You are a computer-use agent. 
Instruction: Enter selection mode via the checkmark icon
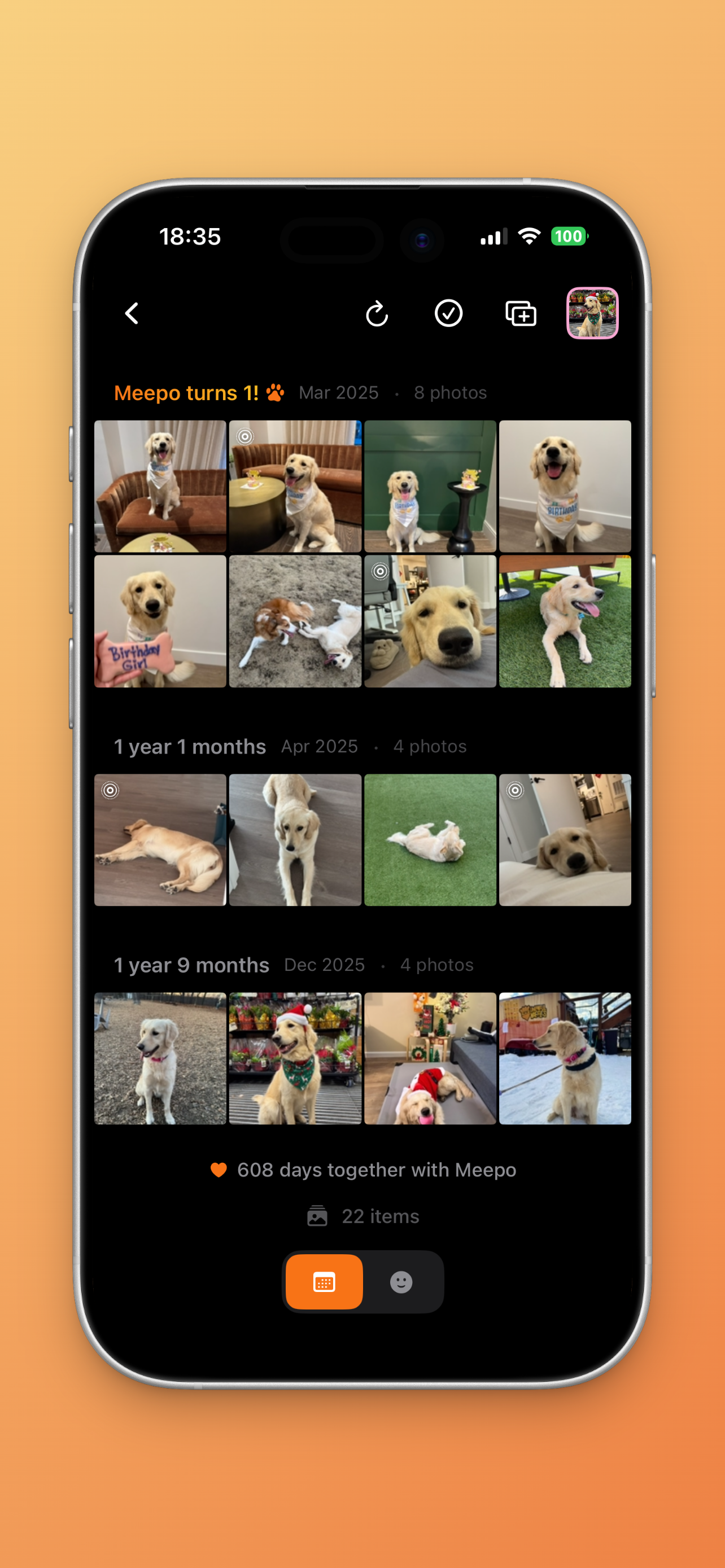click(x=449, y=314)
